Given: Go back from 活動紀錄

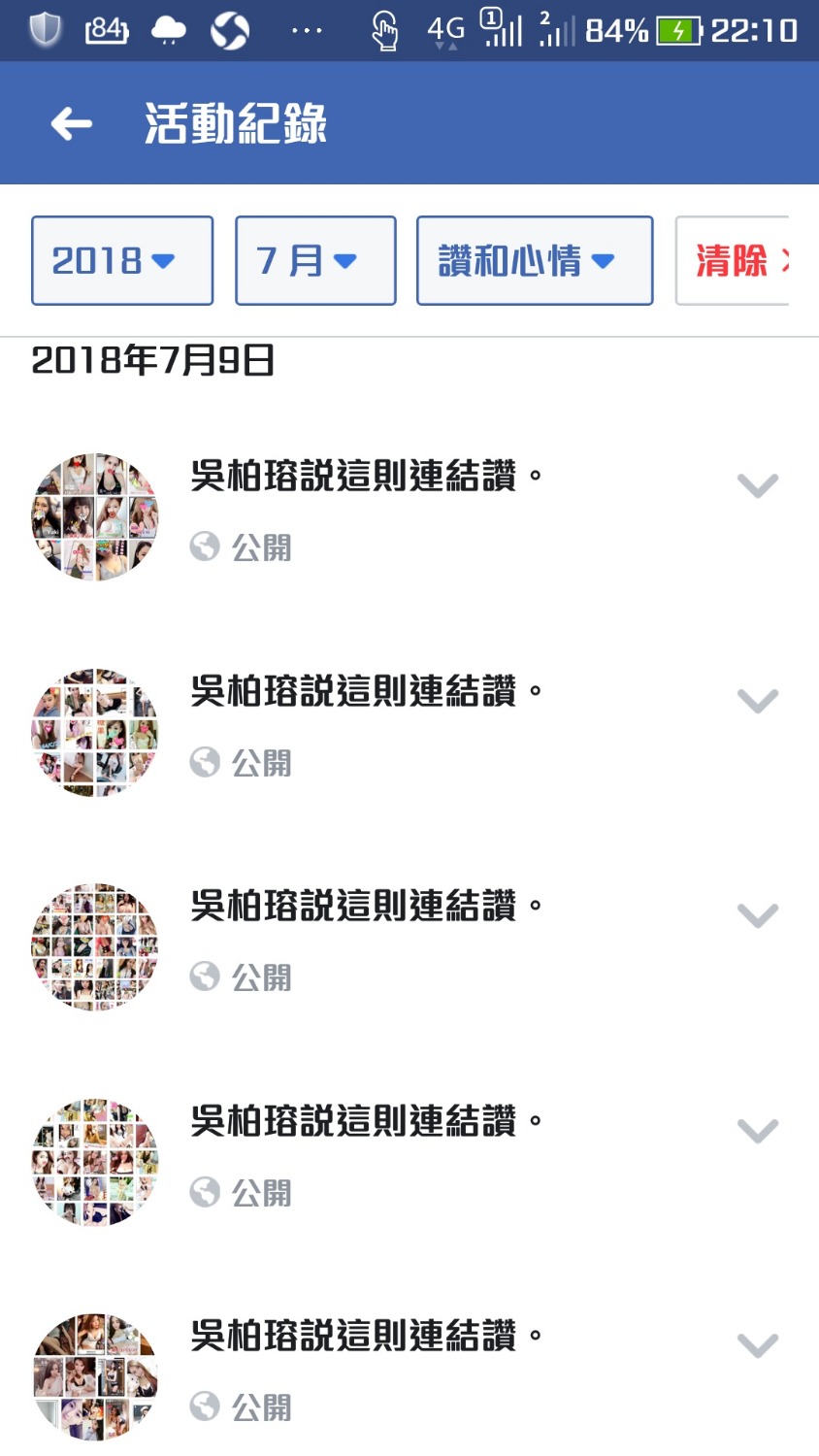Looking at the screenshot, I should (72, 123).
